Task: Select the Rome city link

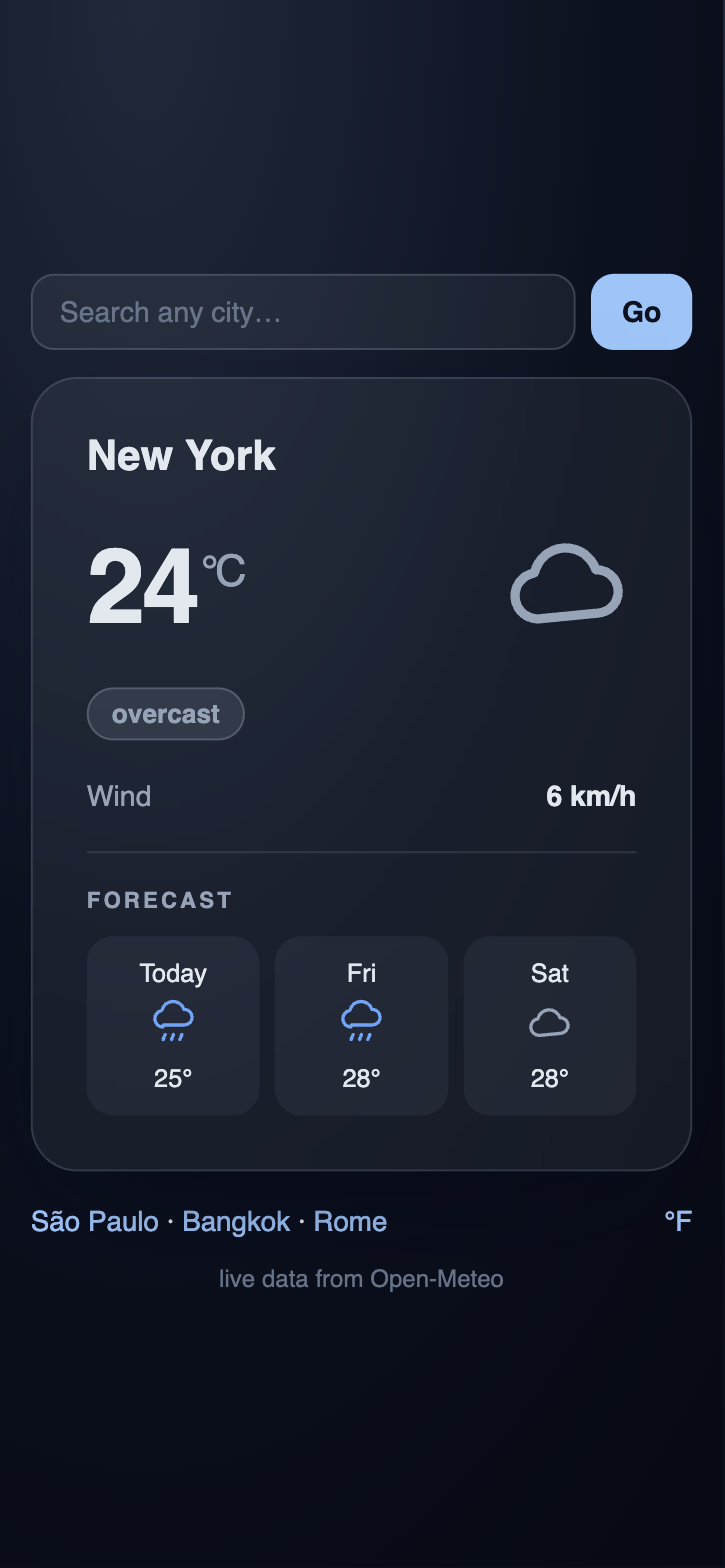Action: point(350,1221)
